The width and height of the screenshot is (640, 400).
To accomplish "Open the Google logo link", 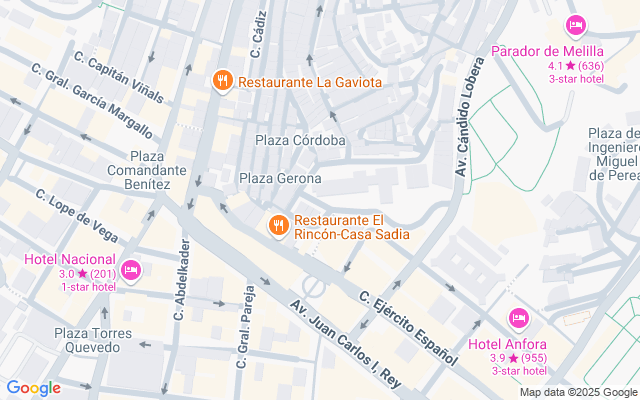I will pyautogui.click(x=33, y=388).
